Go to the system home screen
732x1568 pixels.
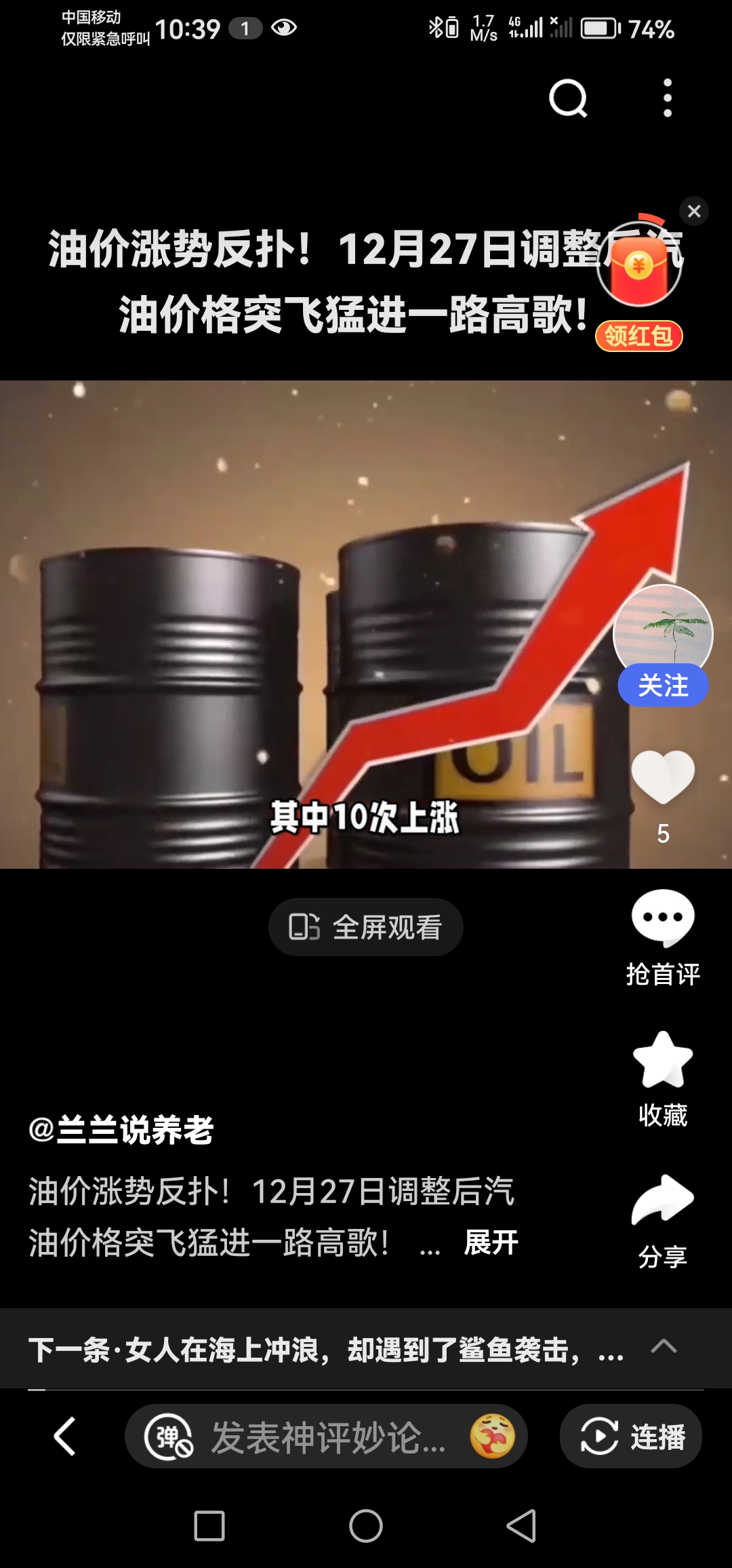[x=366, y=1526]
